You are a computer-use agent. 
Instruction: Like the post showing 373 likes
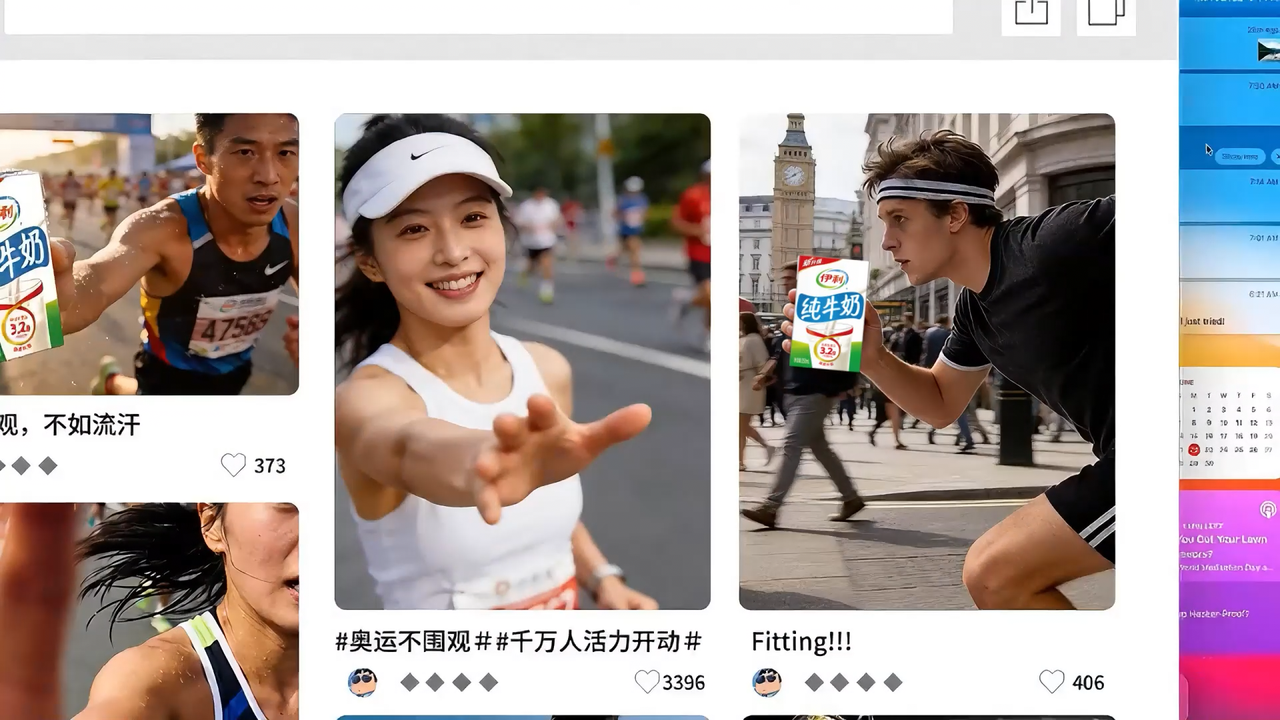click(x=233, y=465)
